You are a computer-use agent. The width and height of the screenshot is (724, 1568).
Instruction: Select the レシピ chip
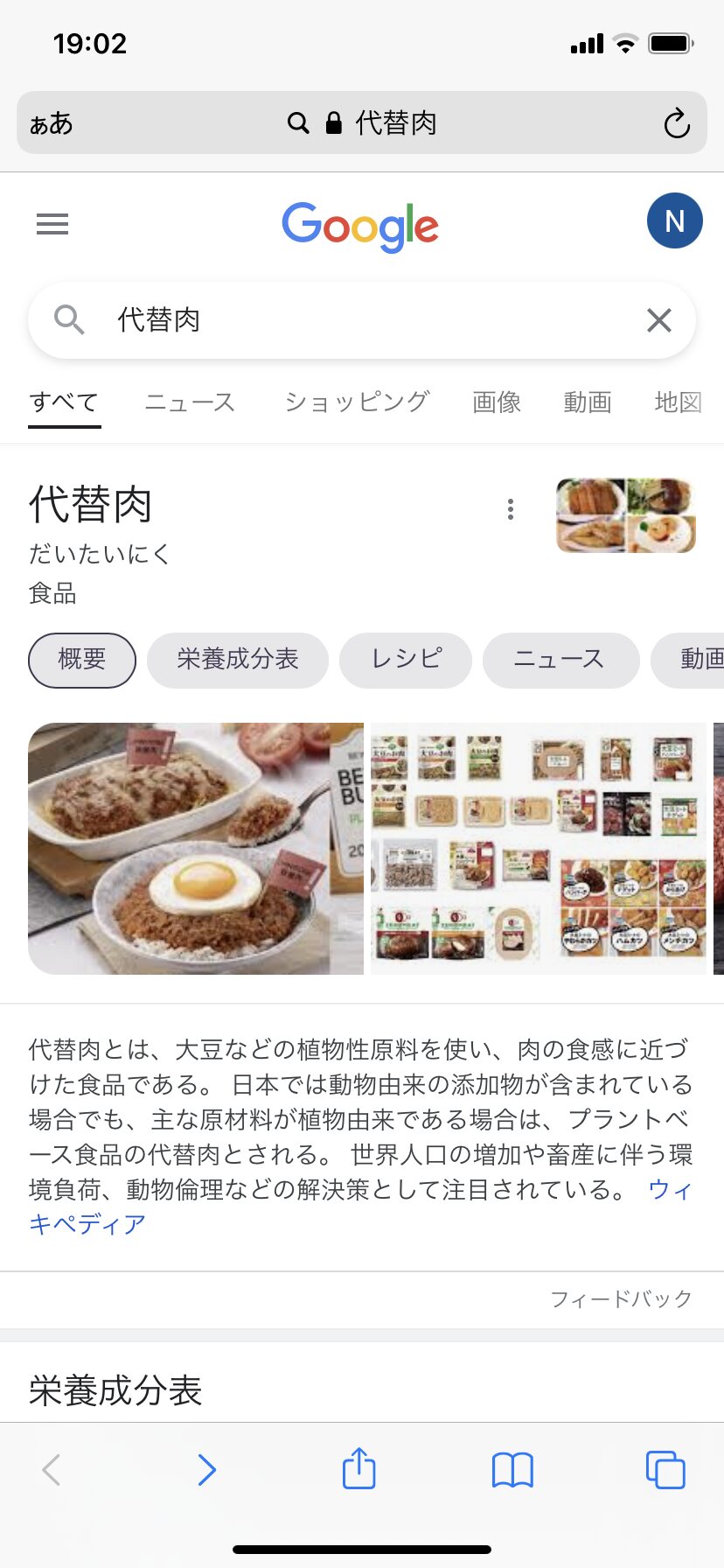[406, 660]
